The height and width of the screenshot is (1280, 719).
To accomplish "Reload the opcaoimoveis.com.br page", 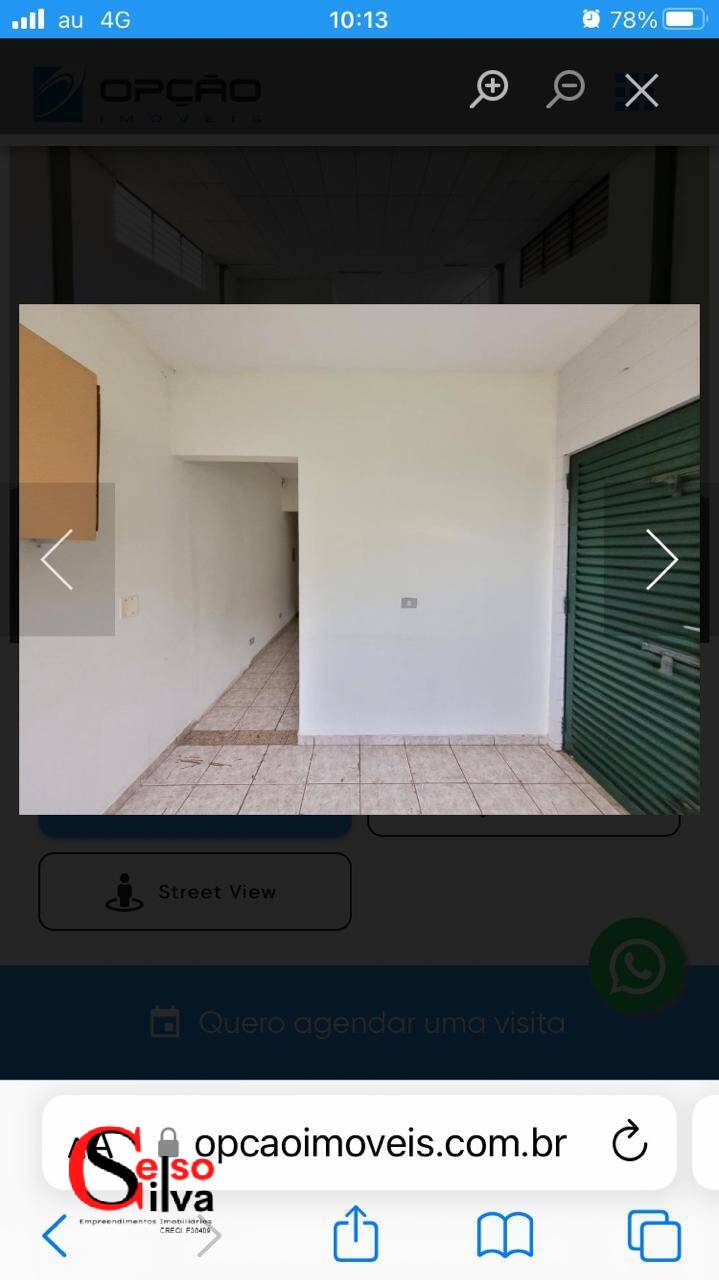I will click(x=629, y=1142).
